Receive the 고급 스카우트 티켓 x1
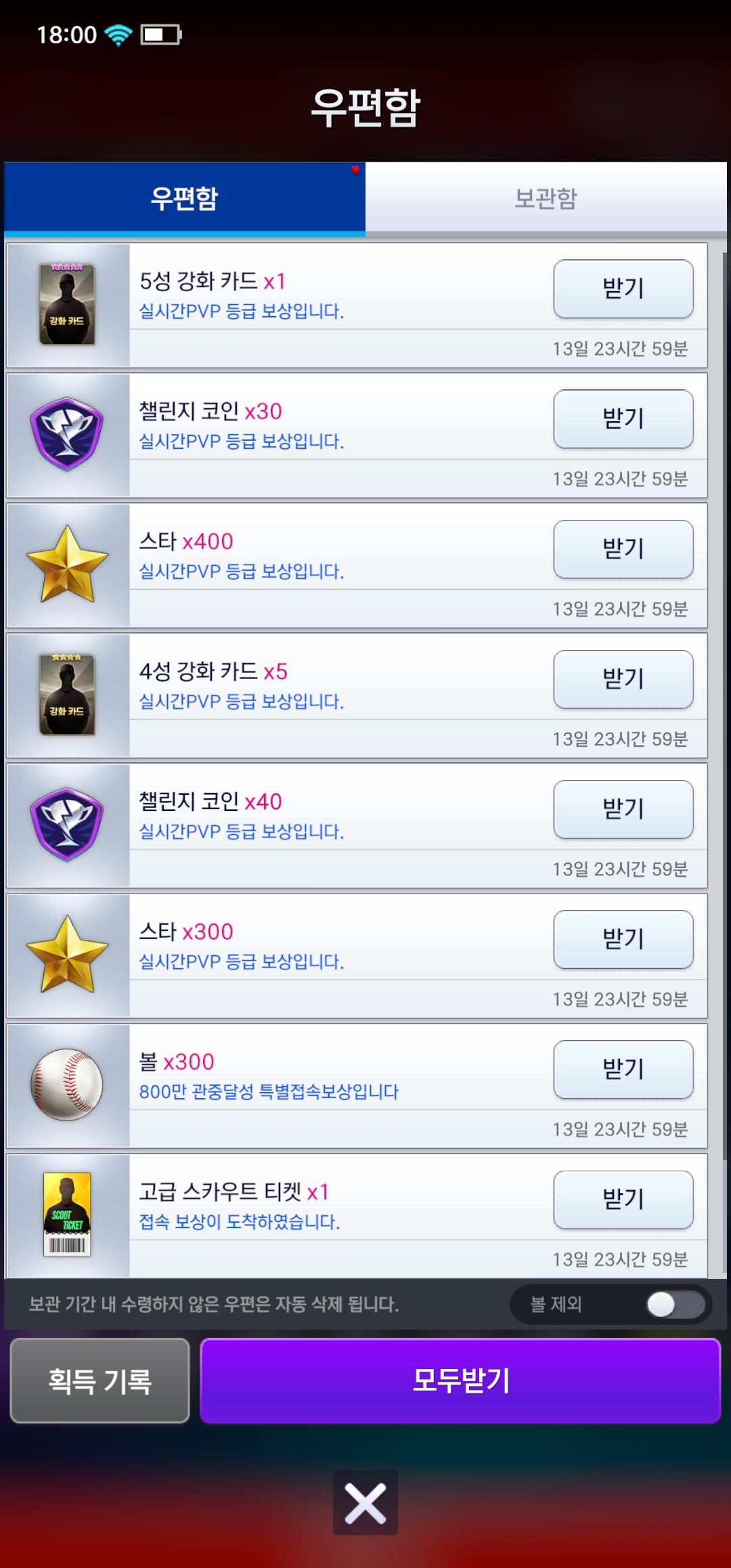Viewport: 731px width, 1568px height. click(623, 1199)
